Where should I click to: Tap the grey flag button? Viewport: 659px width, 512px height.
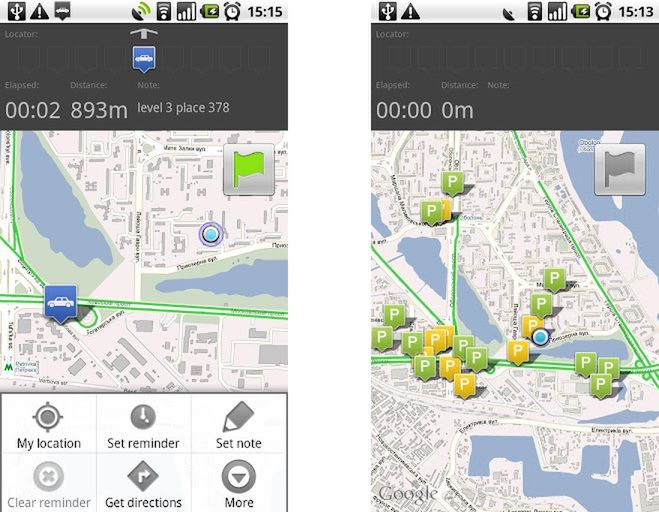[619, 170]
